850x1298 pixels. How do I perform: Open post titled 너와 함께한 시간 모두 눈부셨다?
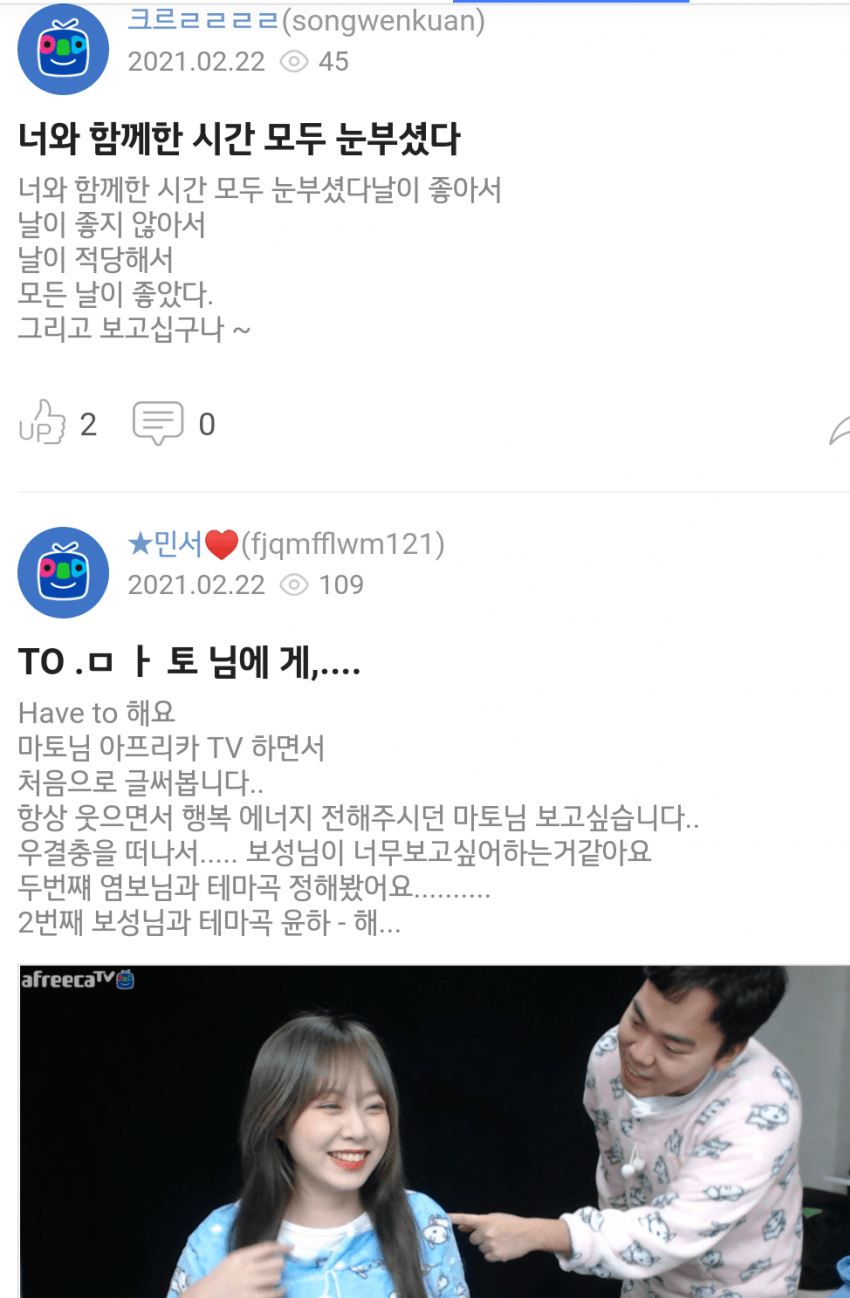coord(239,139)
